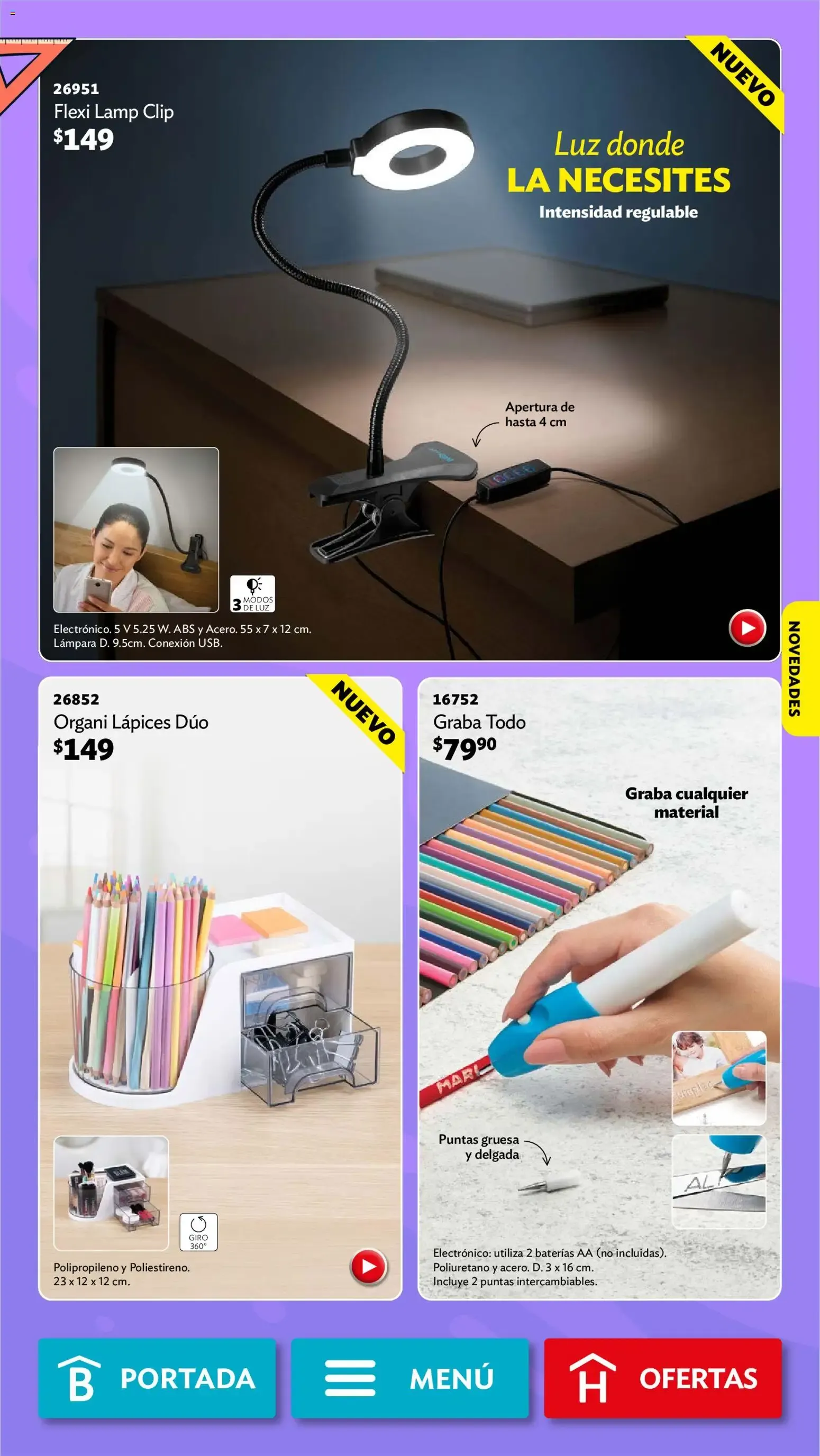820x1456 pixels.
Task: Open the Ofertas section
Action: [663, 1378]
